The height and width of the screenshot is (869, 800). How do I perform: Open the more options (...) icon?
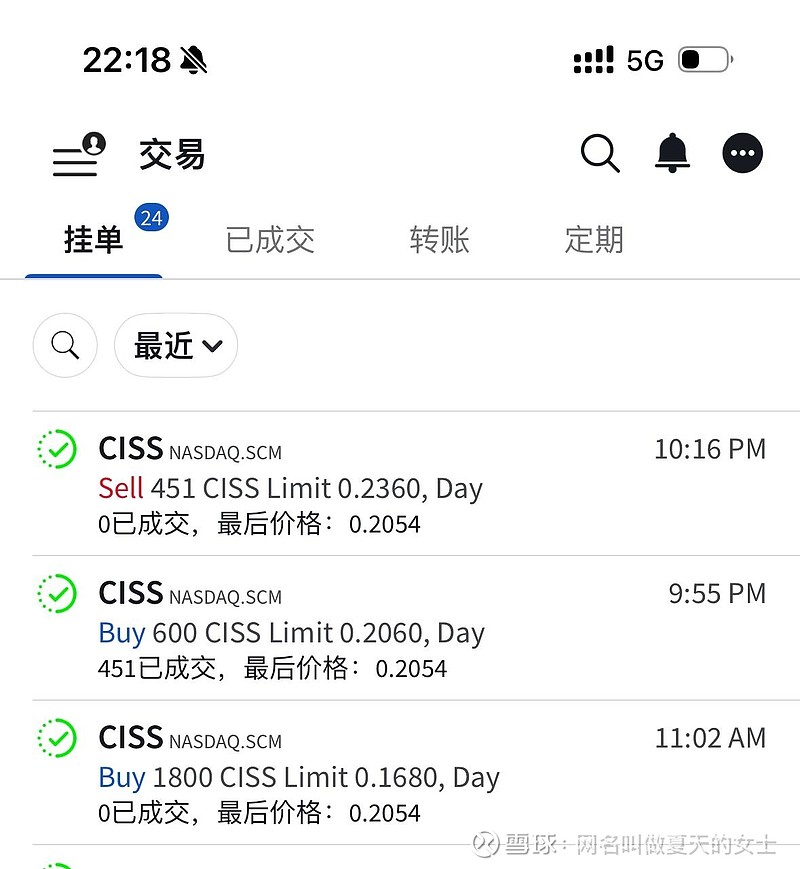point(742,153)
